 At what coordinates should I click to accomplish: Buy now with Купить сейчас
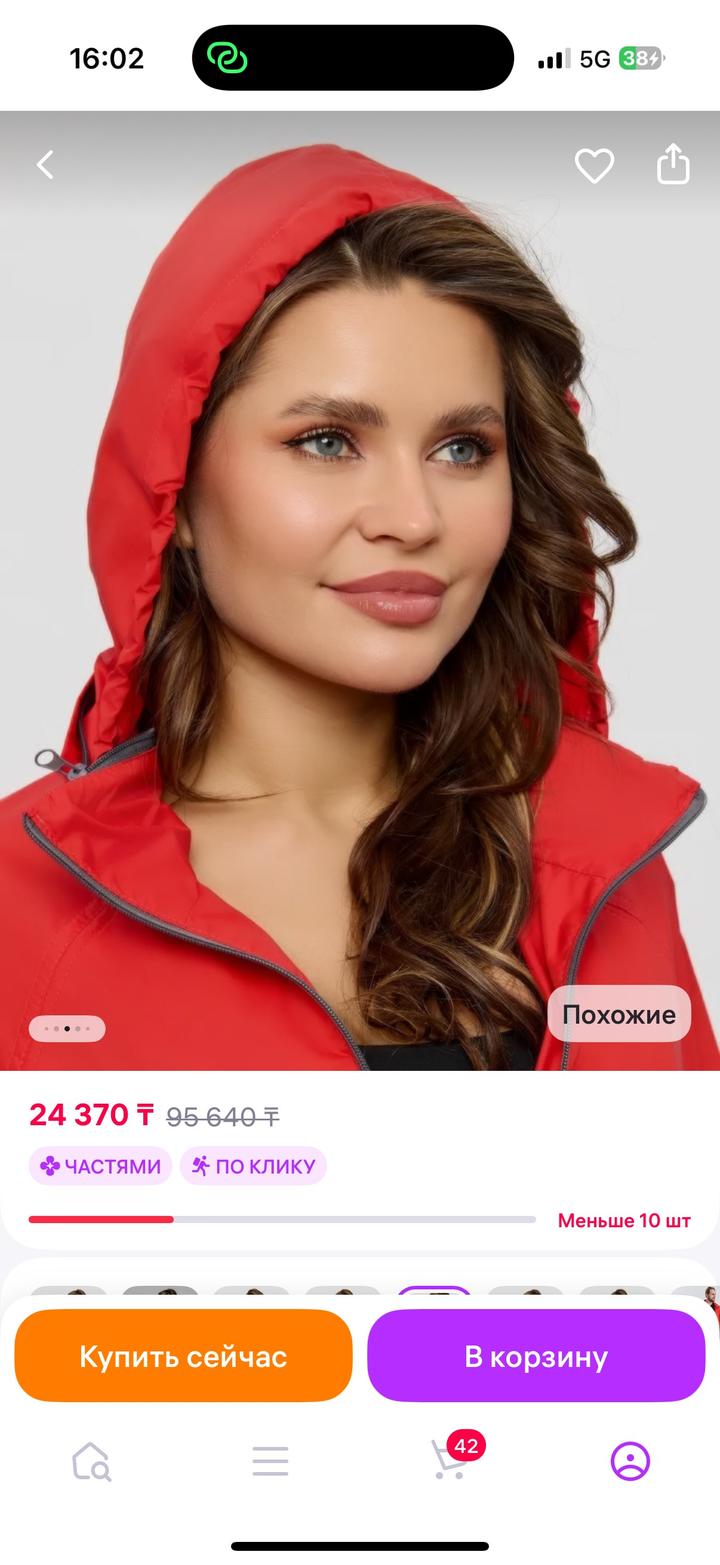[183, 1356]
